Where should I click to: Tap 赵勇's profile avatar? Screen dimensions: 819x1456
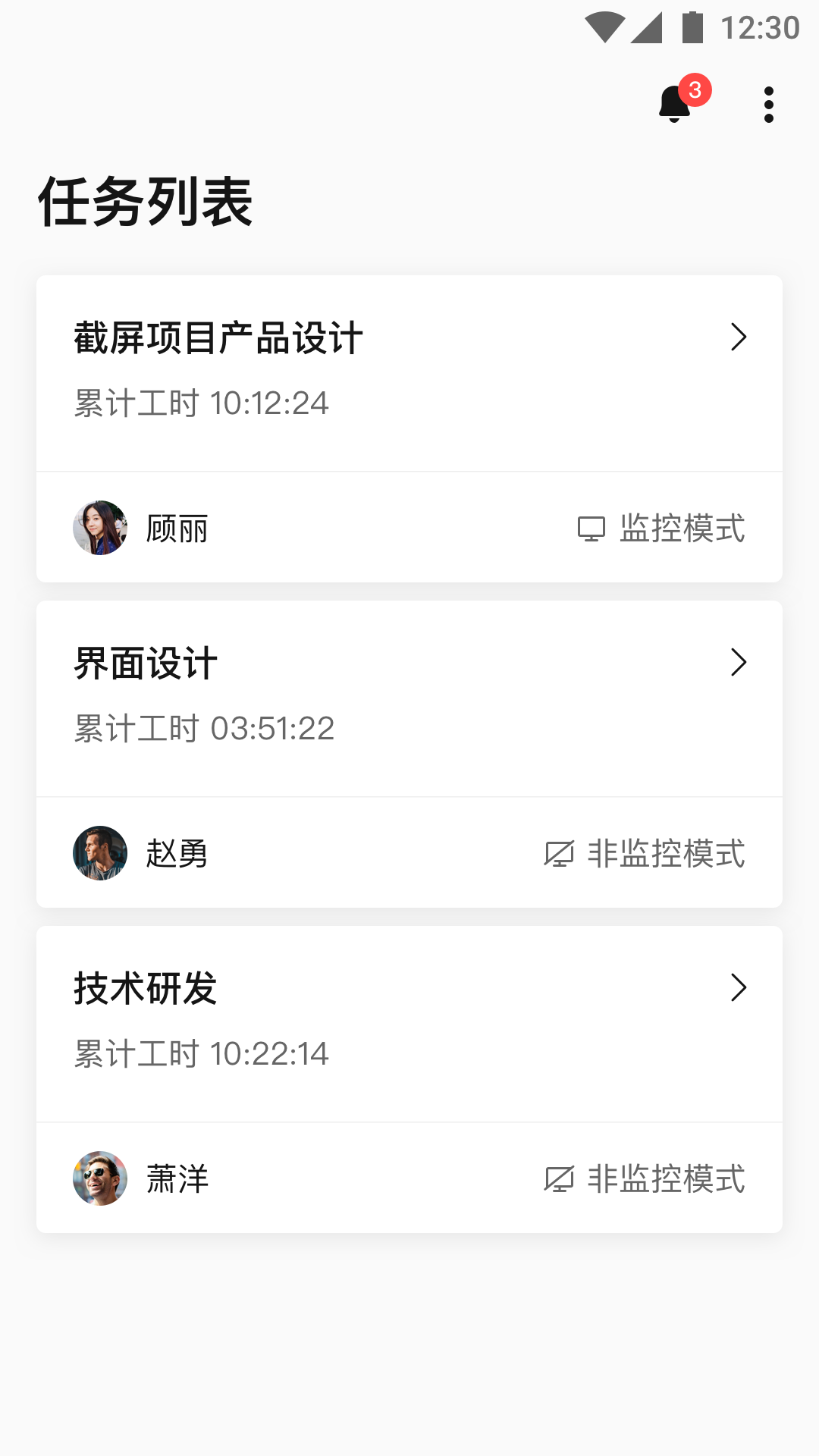click(100, 852)
